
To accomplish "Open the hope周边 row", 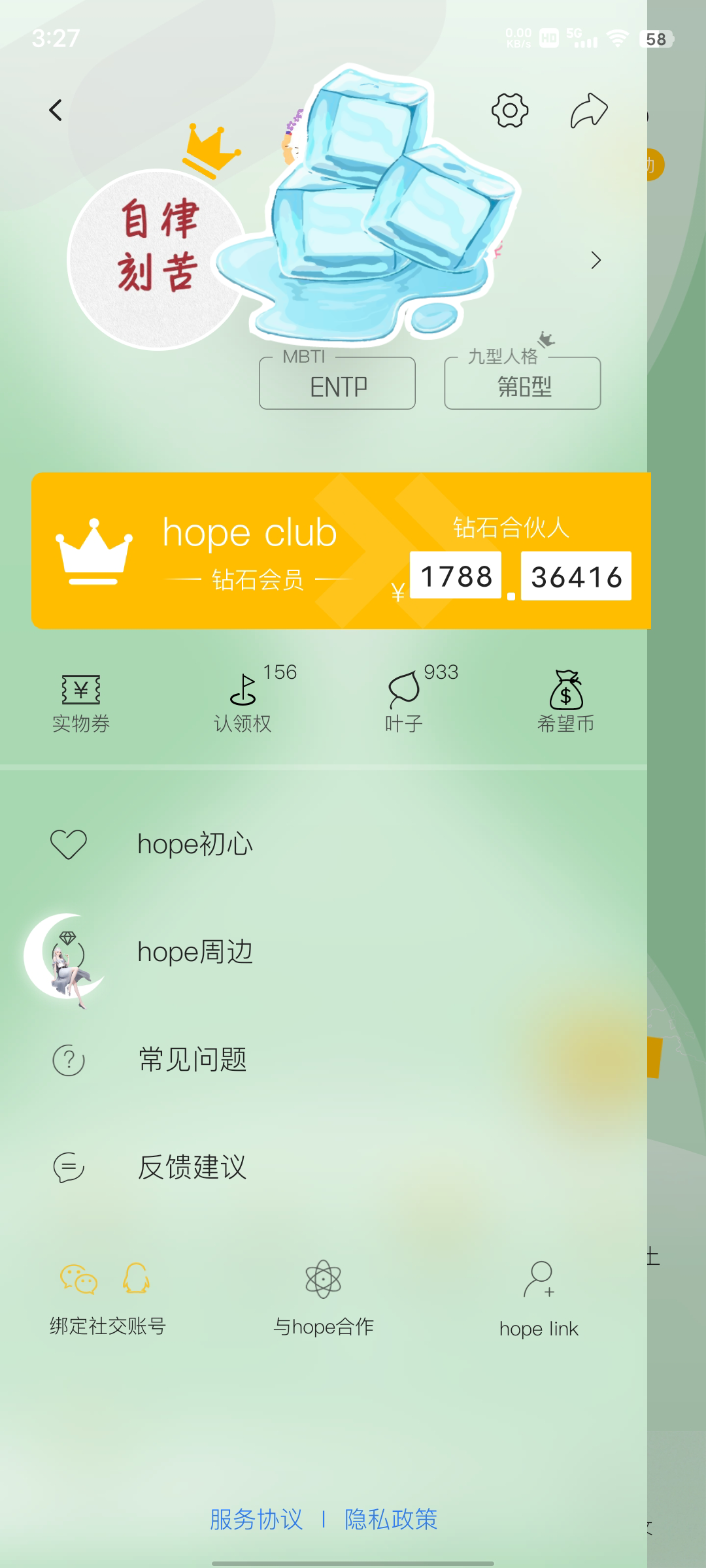I will [195, 952].
